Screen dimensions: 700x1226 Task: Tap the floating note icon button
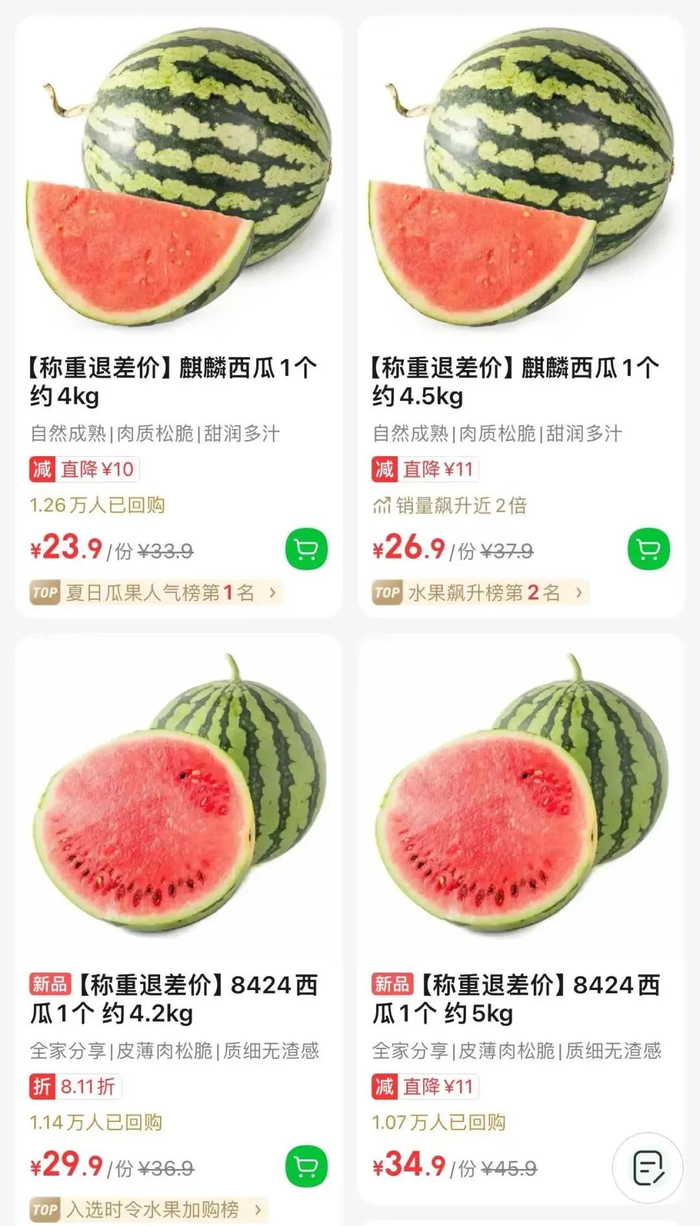[647, 1167]
